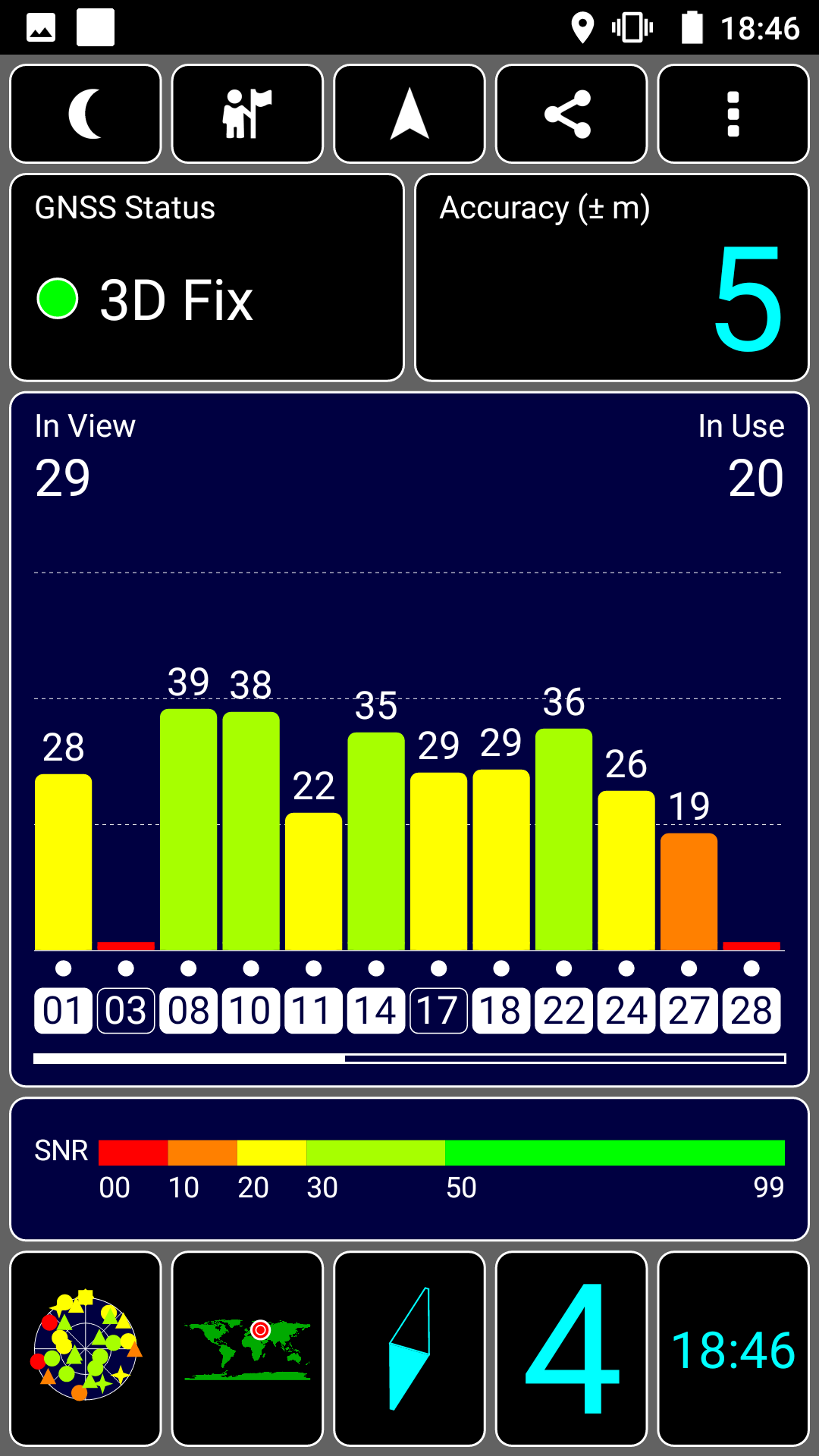Tap the SNR color legend panel
This screenshot has width=819, height=1456.
tap(409, 1169)
